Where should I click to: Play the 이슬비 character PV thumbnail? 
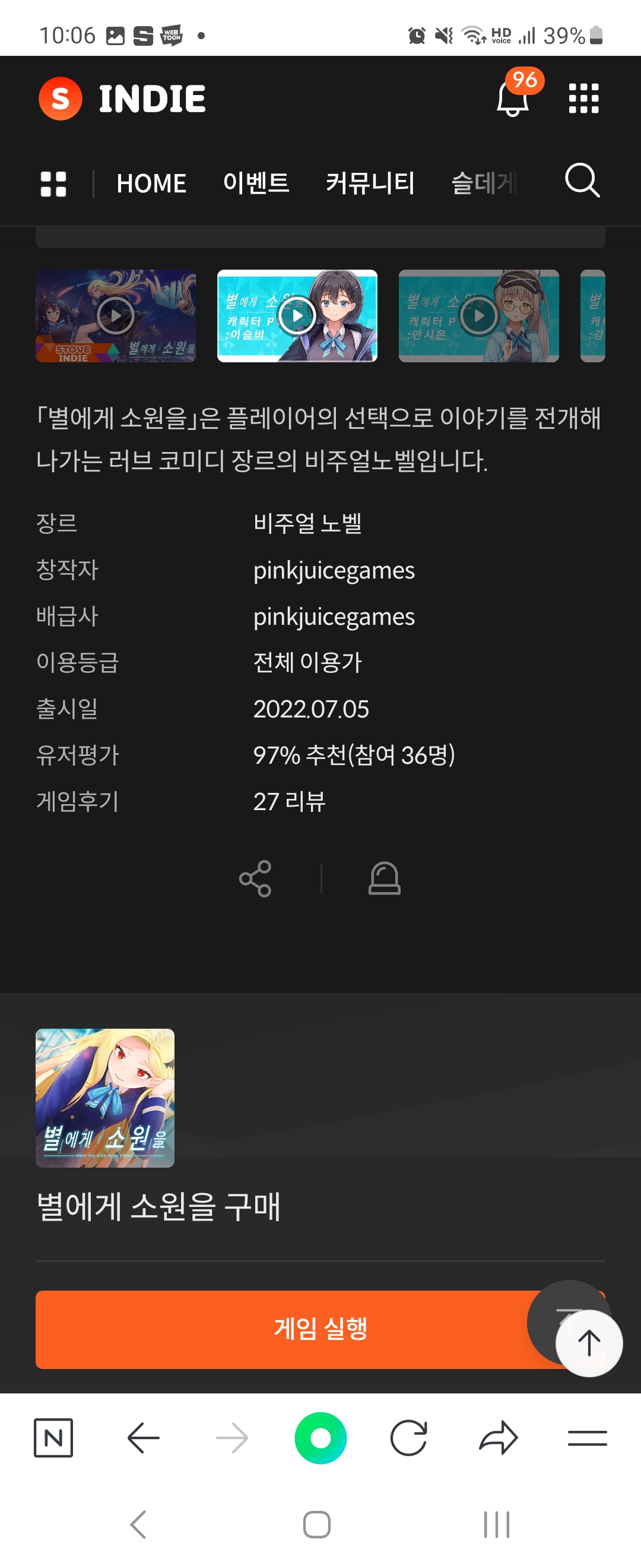click(297, 316)
